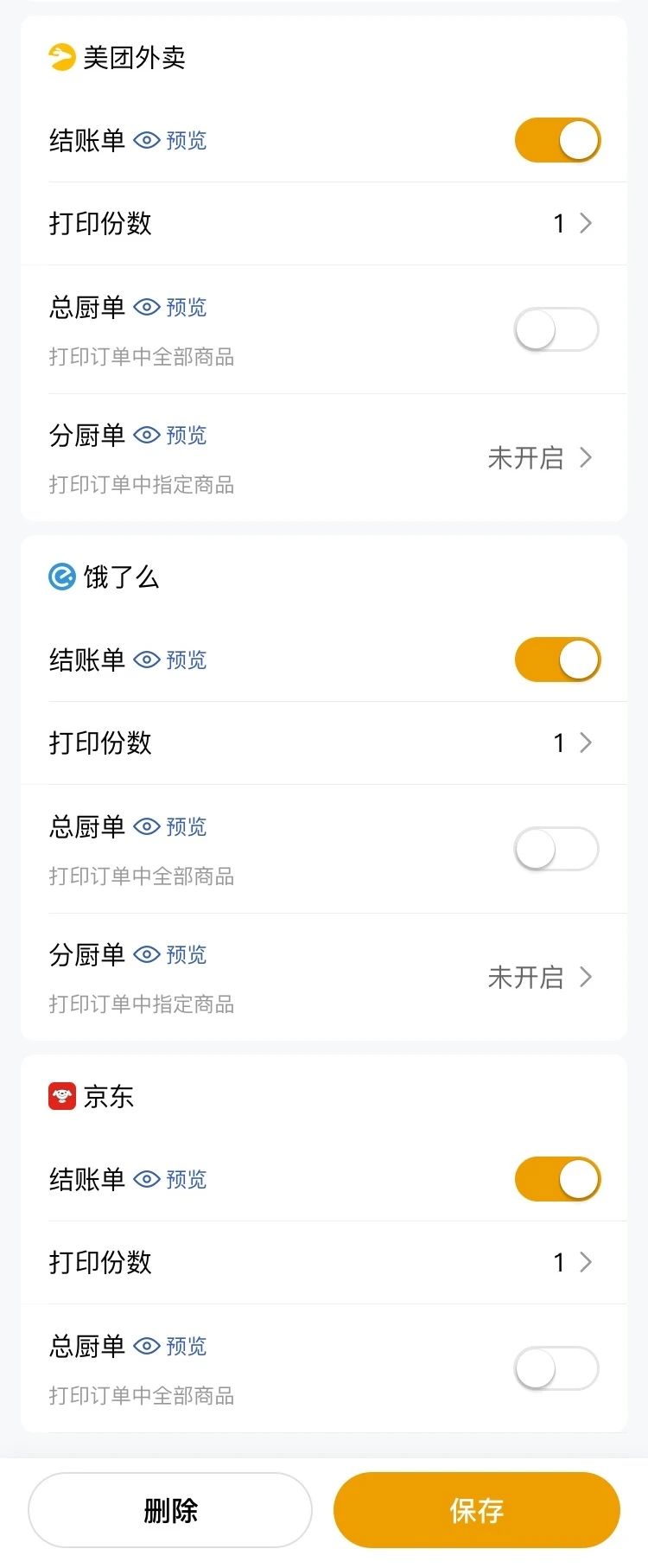Preview the 美团外卖 结账单 receipt
This screenshot has height=1568, width=648.
click(x=171, y=140)
